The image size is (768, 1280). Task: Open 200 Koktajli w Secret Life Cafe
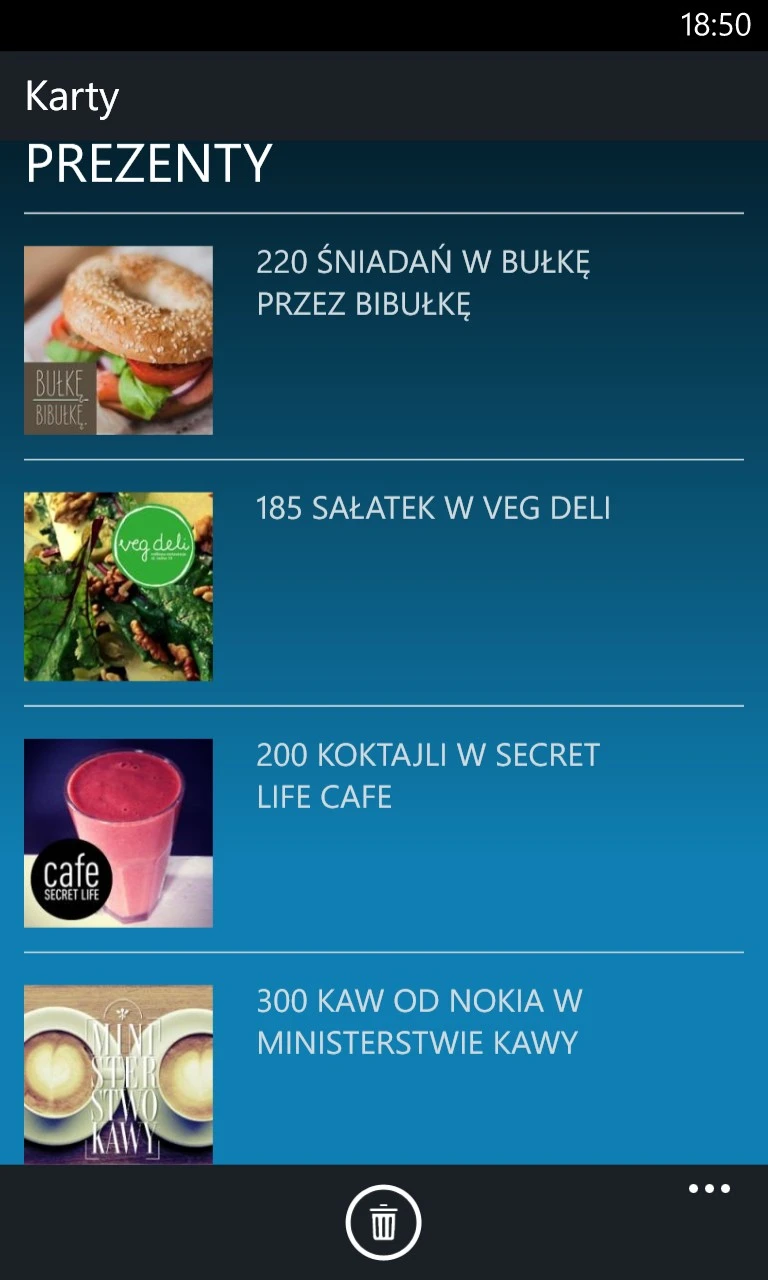click(x=427, y=776)
